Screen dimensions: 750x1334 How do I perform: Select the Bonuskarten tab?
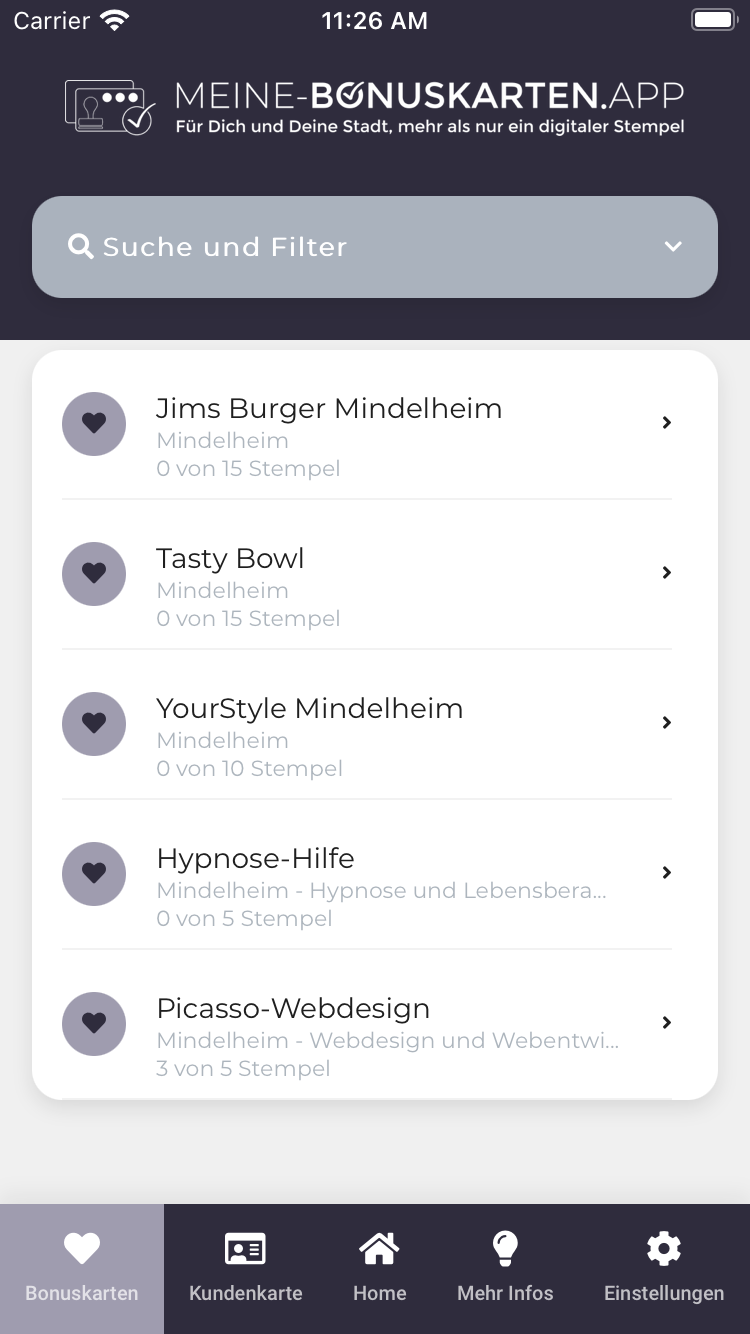82,1268
